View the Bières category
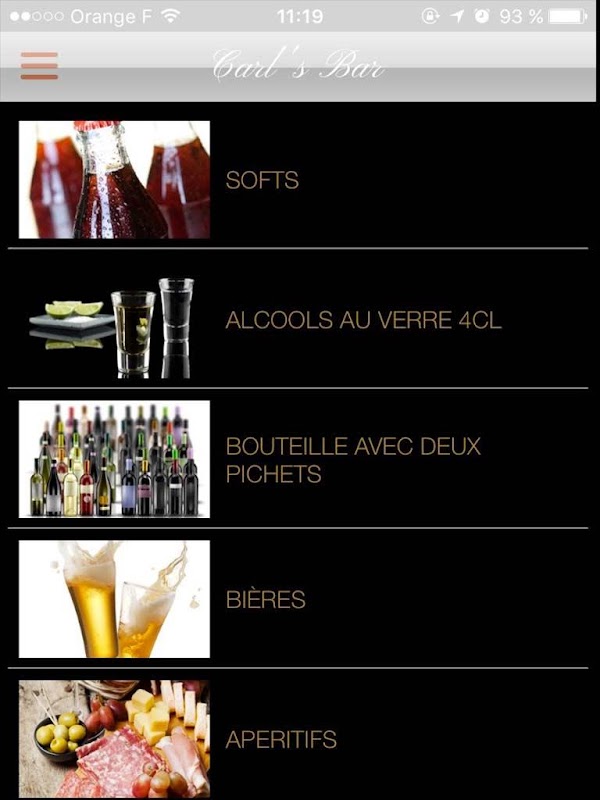This screenshot has height=800, width=600. click(x=298, y=599)
